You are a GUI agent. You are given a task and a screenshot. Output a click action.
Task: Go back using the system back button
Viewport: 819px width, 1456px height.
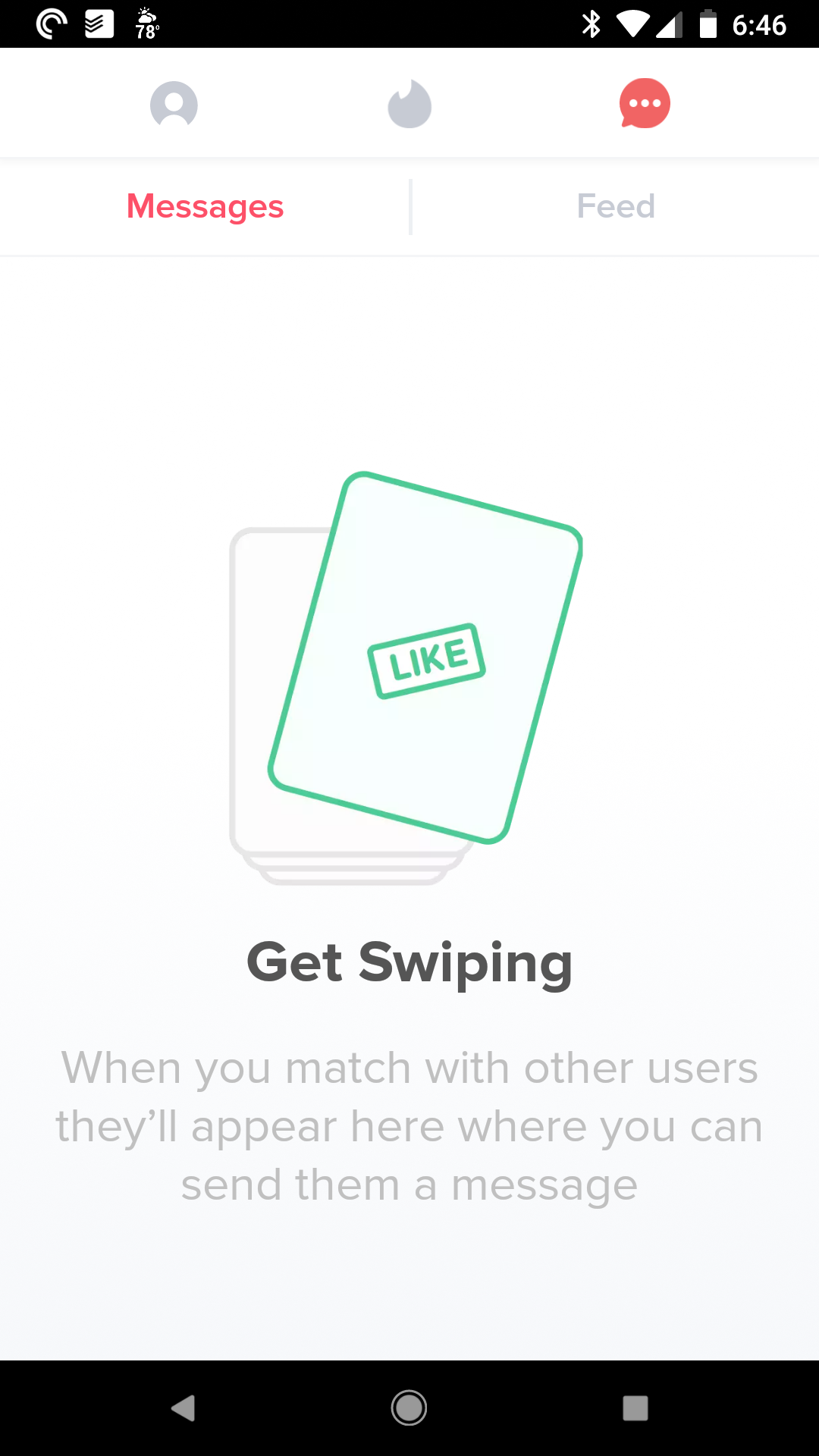click(183, 1408)
